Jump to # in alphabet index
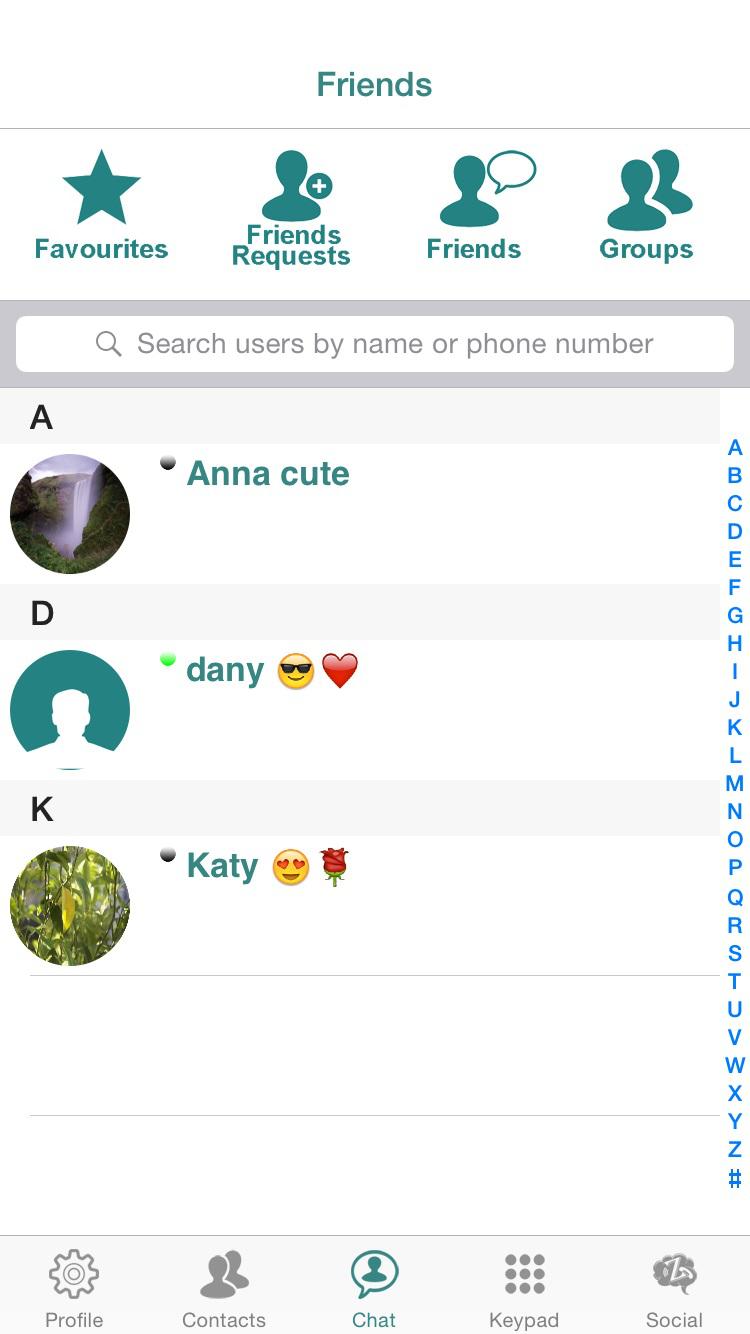The width and height of the screenshot is (750, 1334). click(x=735, y=1178)
